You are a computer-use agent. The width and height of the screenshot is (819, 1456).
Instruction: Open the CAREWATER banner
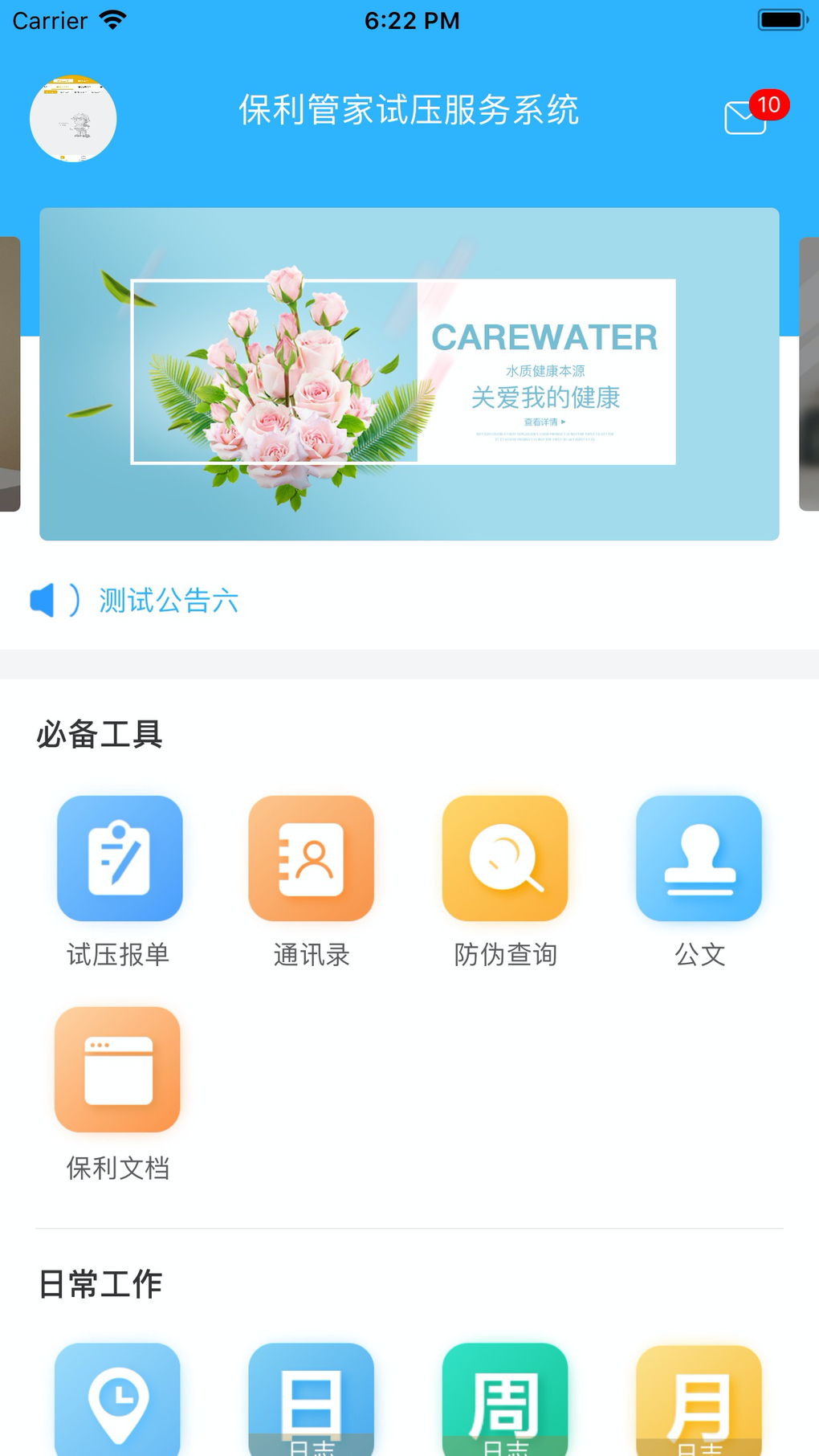tap(409, 373)
